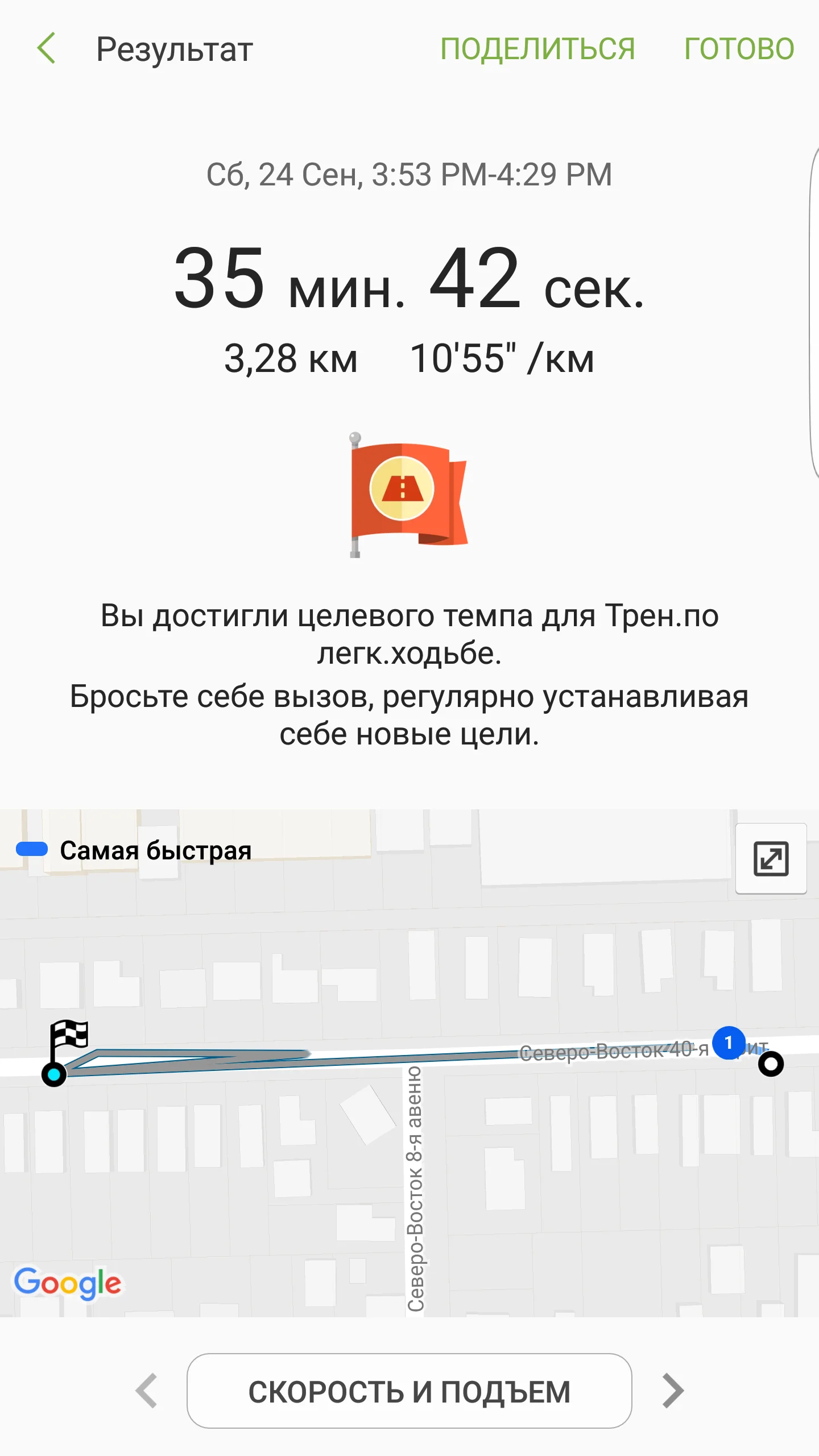Tap ГОТОВО to finish
This screenshot has height=1456, width=819.
(739, 48)
